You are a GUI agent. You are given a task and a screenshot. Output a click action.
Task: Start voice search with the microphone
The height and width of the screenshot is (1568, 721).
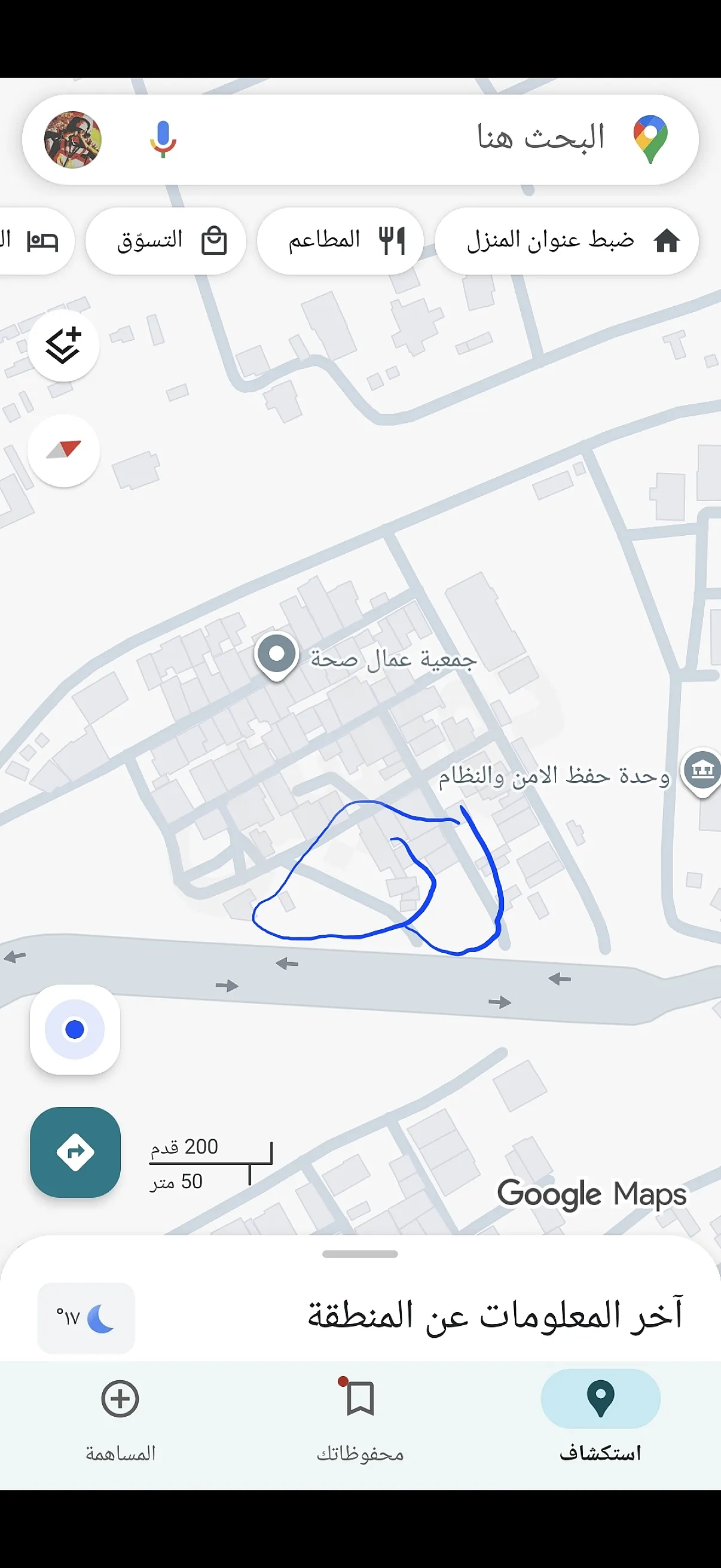click(x=163, y=139)
